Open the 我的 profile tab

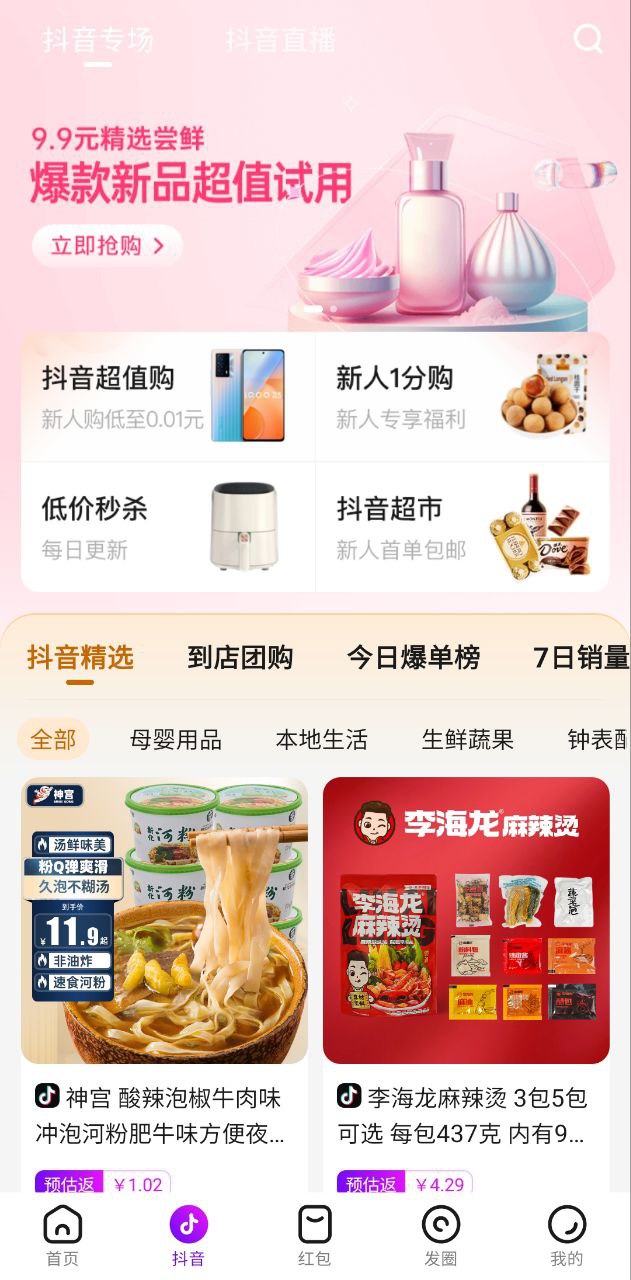coord(567,1236)
